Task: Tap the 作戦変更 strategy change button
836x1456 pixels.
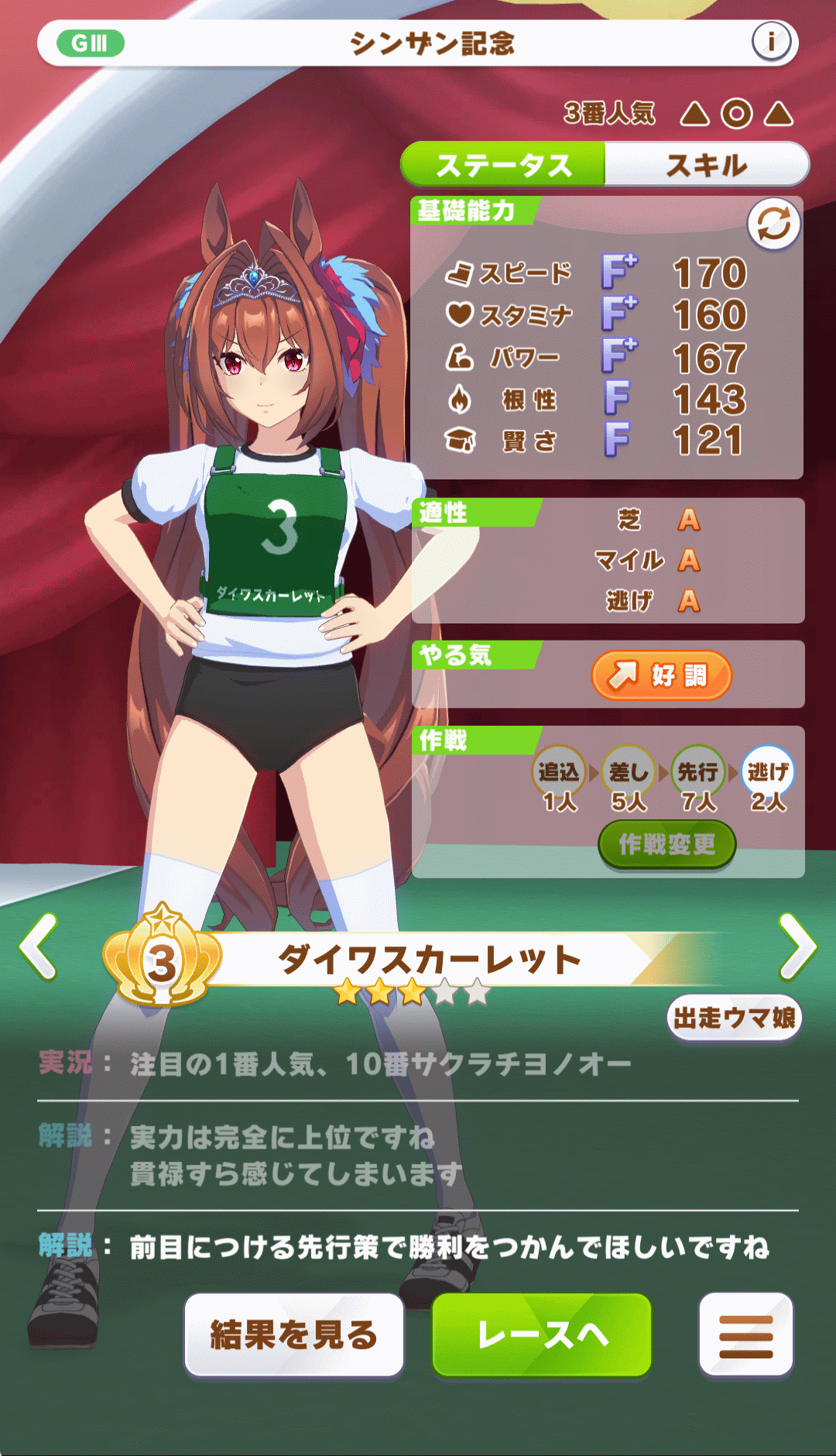Action: pos(666,844)
